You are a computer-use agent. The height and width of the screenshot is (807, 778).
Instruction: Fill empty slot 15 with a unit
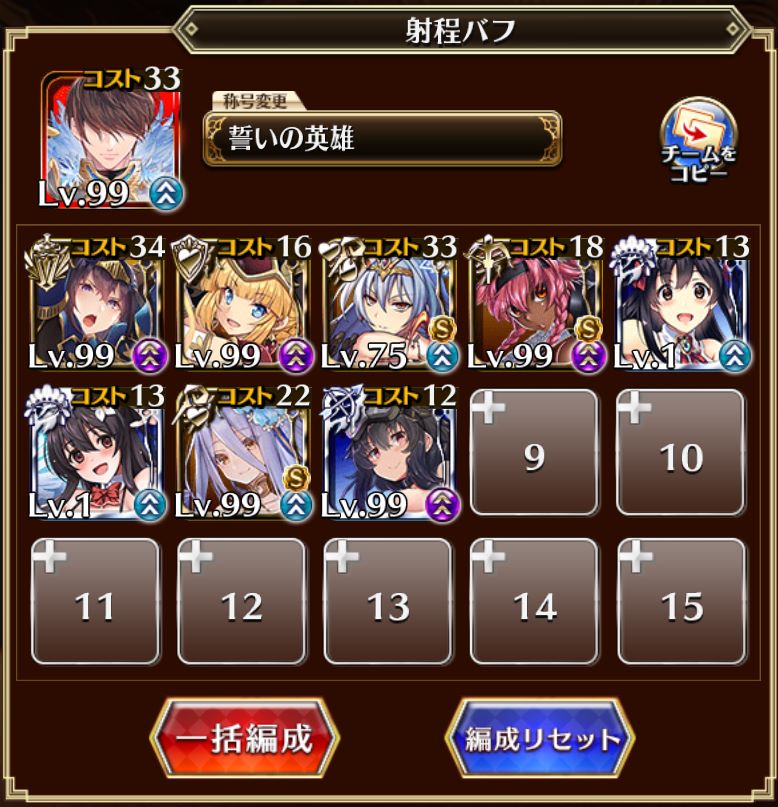tap(681, 601)
